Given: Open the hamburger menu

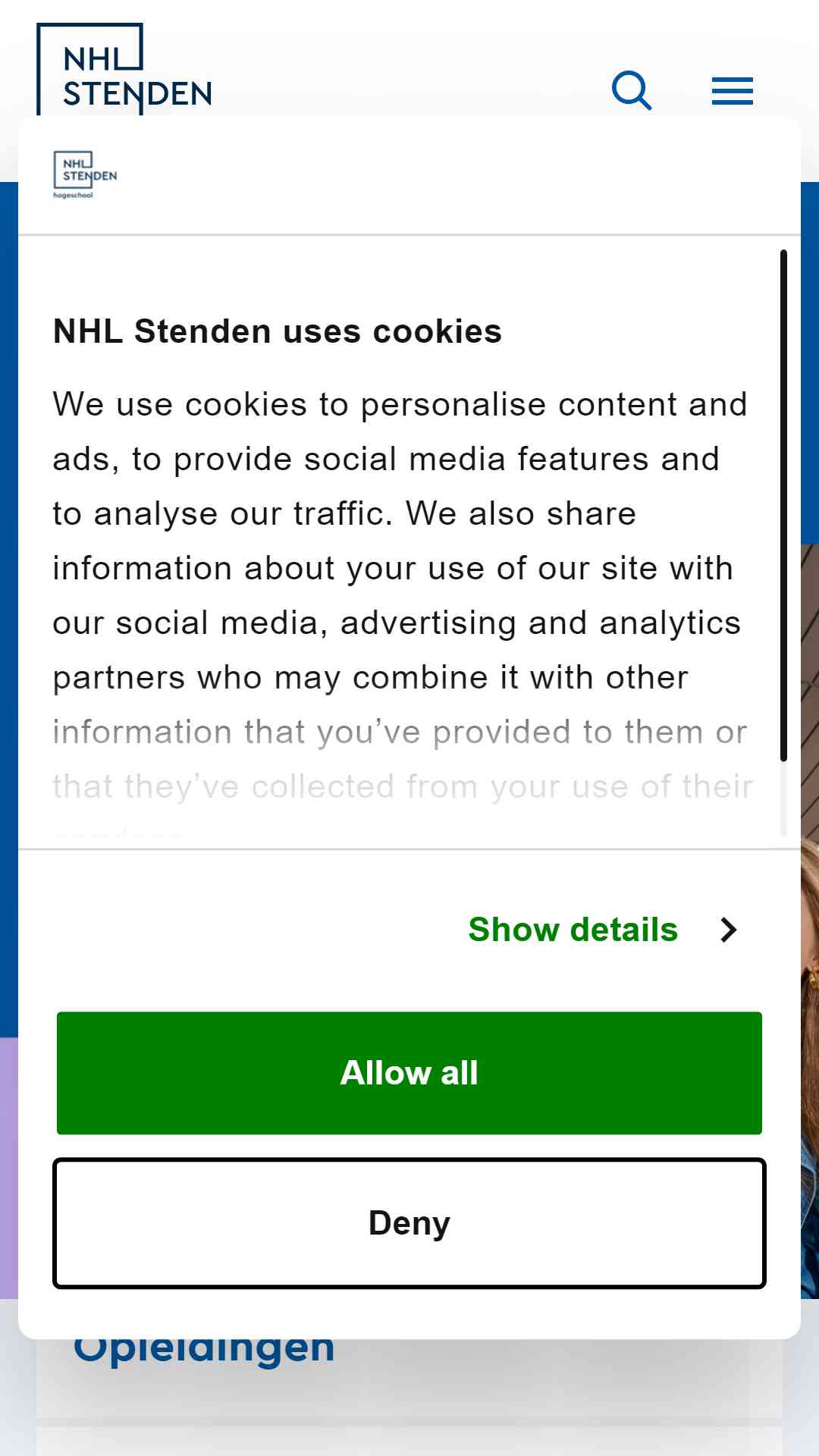Looking at the screenshot, I should click(733, 91).
